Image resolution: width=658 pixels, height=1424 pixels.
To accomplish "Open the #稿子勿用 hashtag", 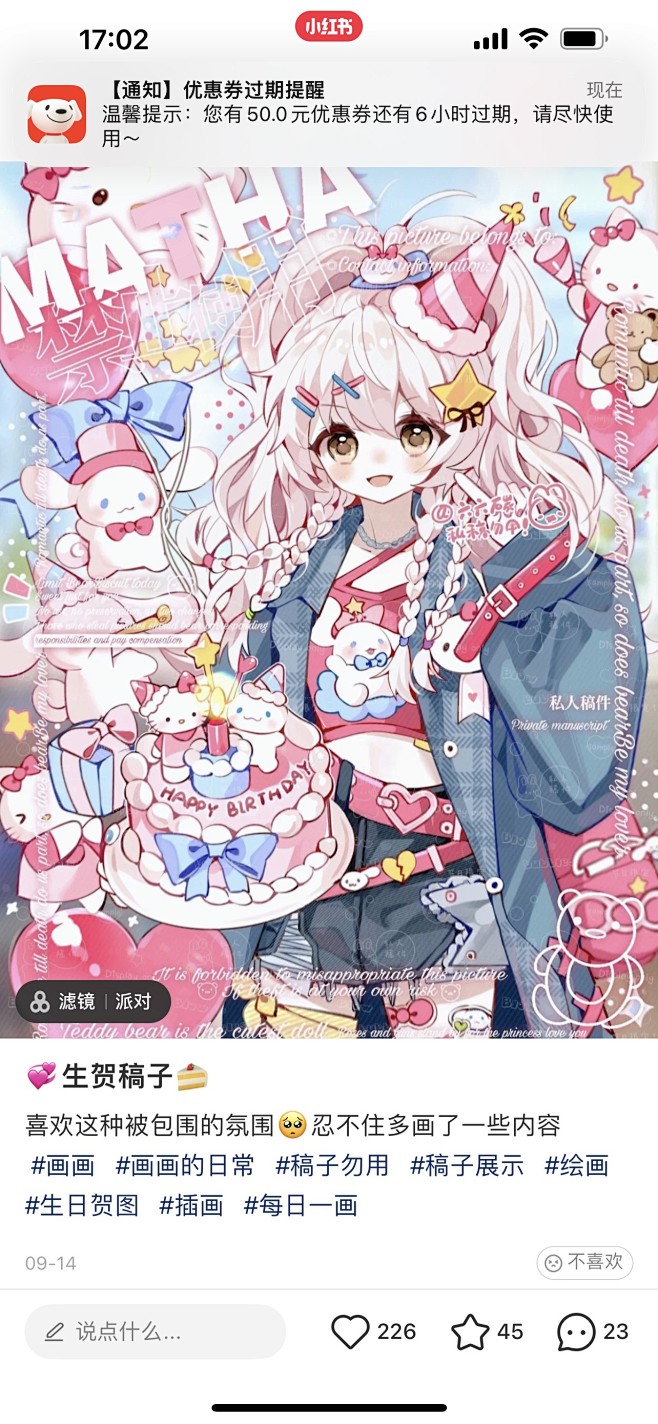I will pyautogui.click(x=332, y=1165).
